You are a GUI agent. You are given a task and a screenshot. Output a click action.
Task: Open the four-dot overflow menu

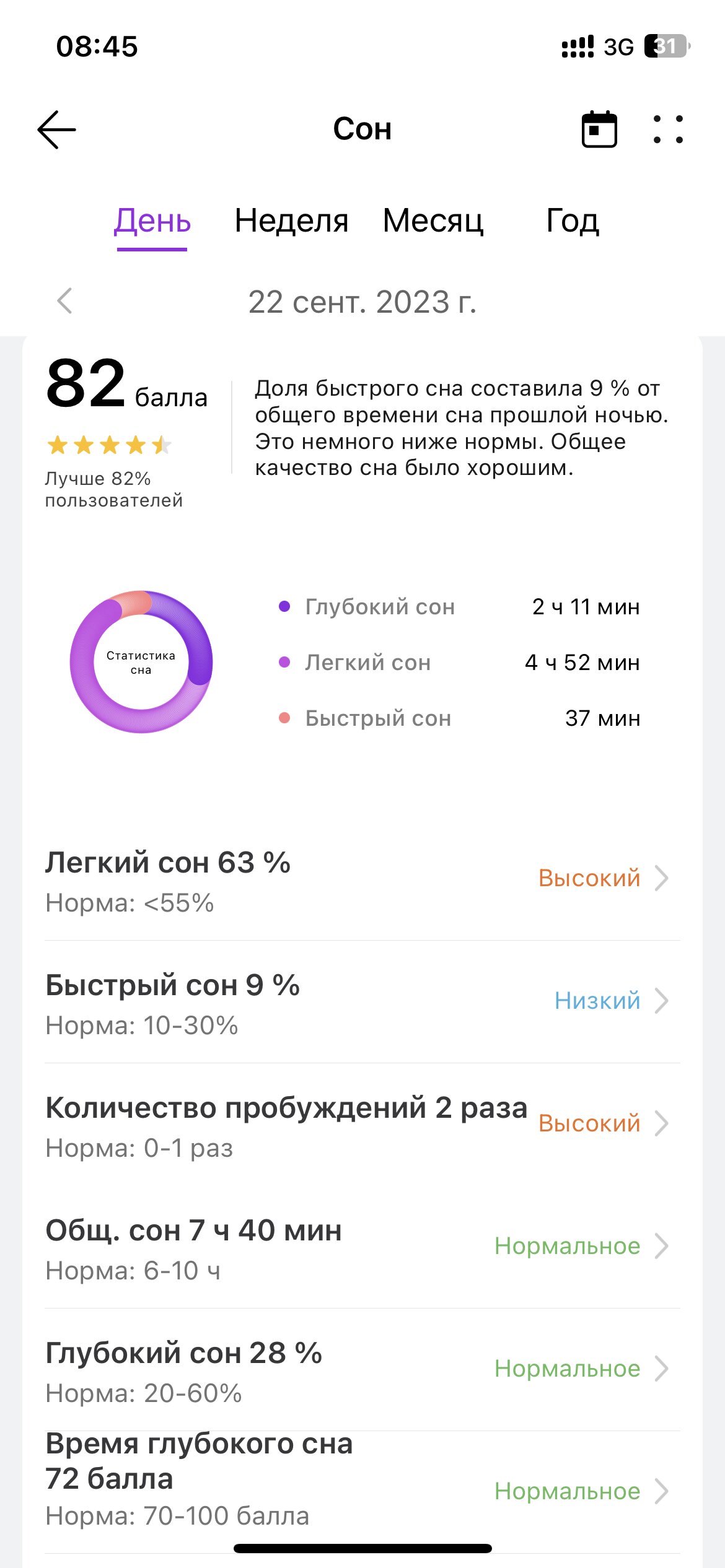pyautogui.click(x=668, y=129)
